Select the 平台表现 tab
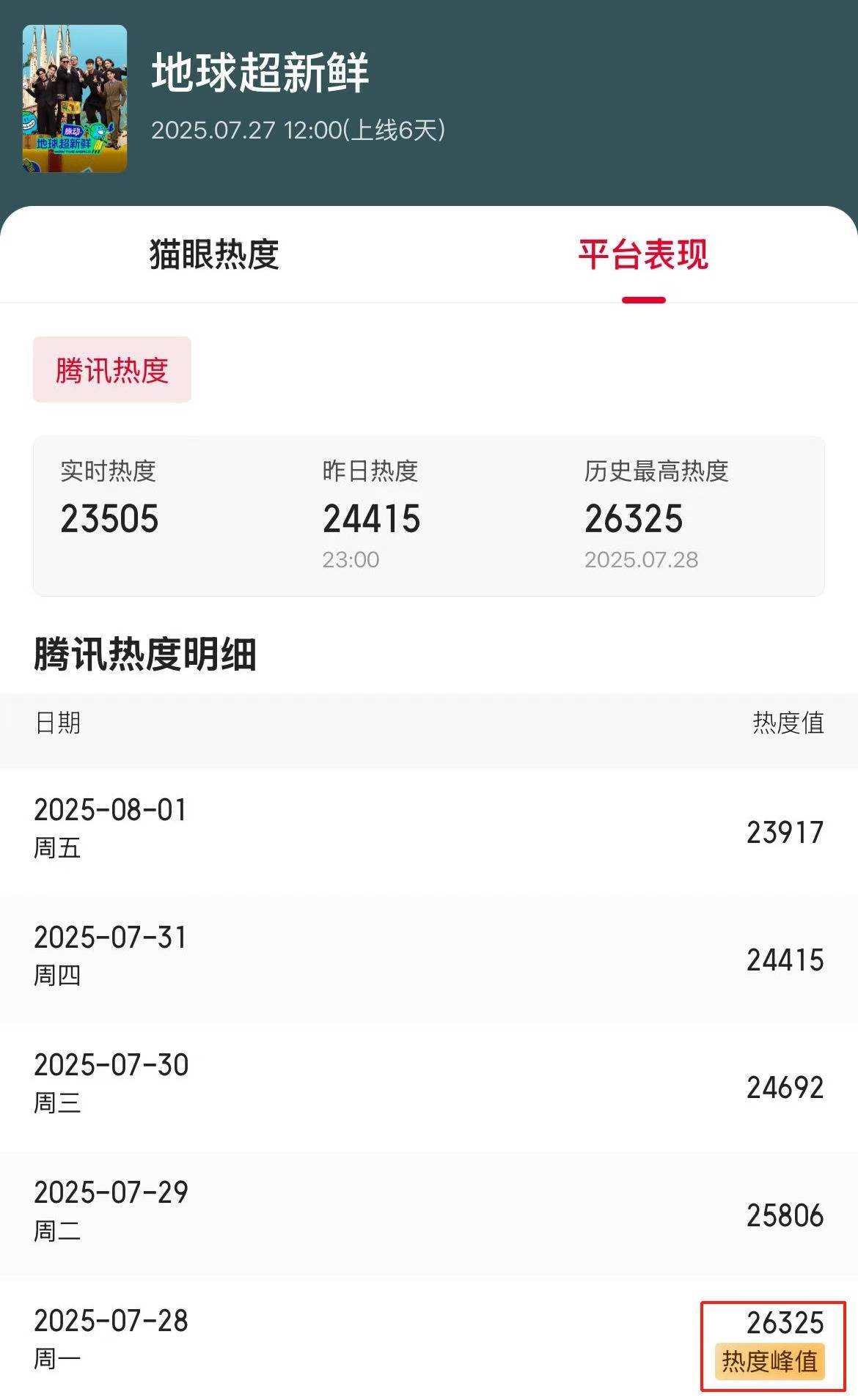The width and height of the screenshot is (858, 1400). [643, 254]
